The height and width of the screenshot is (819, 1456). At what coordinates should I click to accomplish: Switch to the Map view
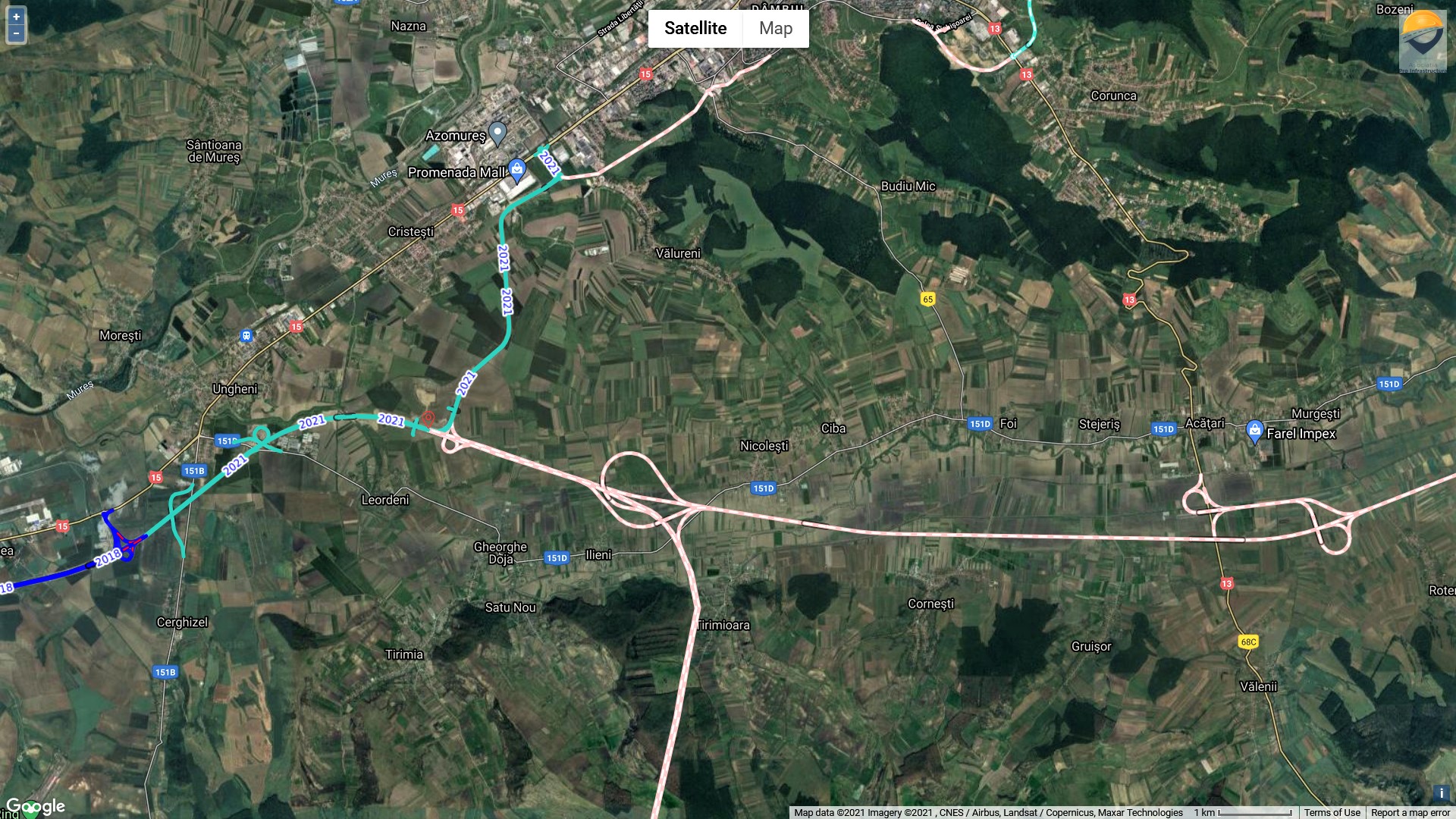click(x=775, y=29)
